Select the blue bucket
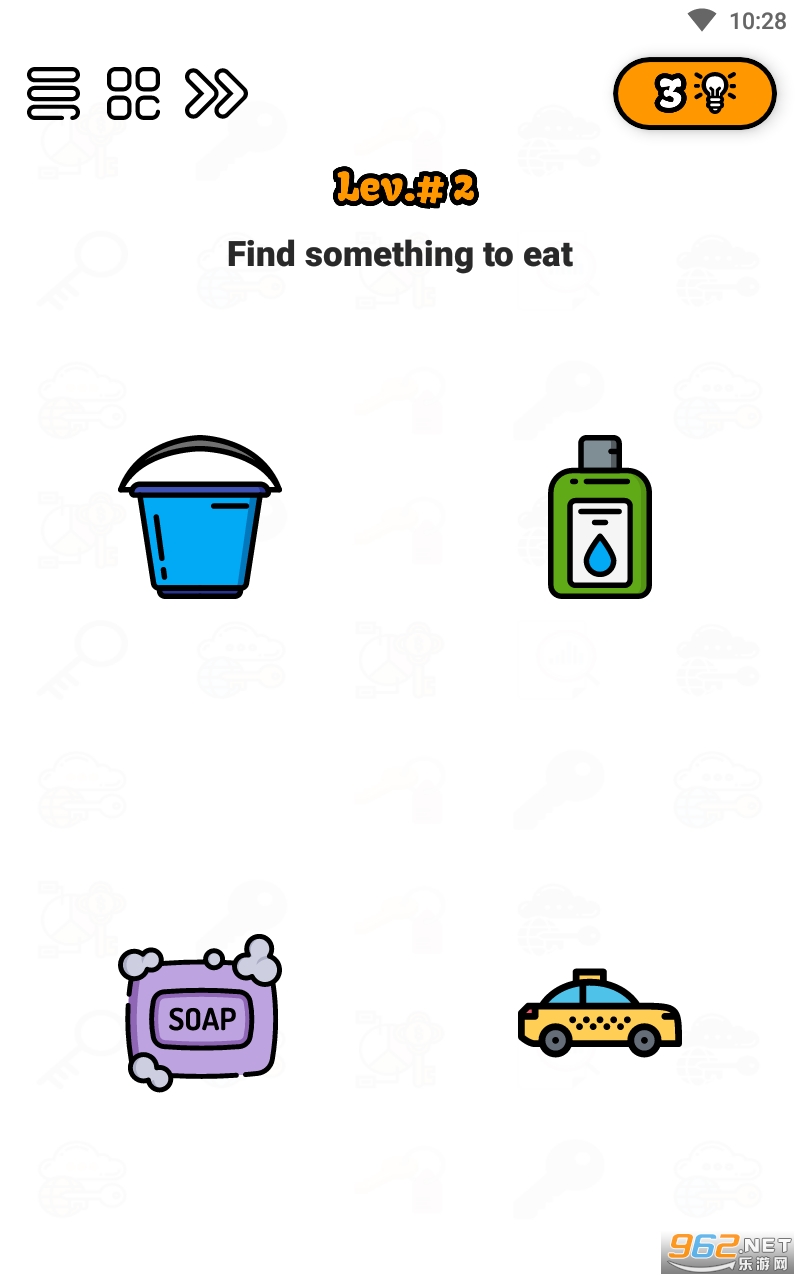 point(200,520)
